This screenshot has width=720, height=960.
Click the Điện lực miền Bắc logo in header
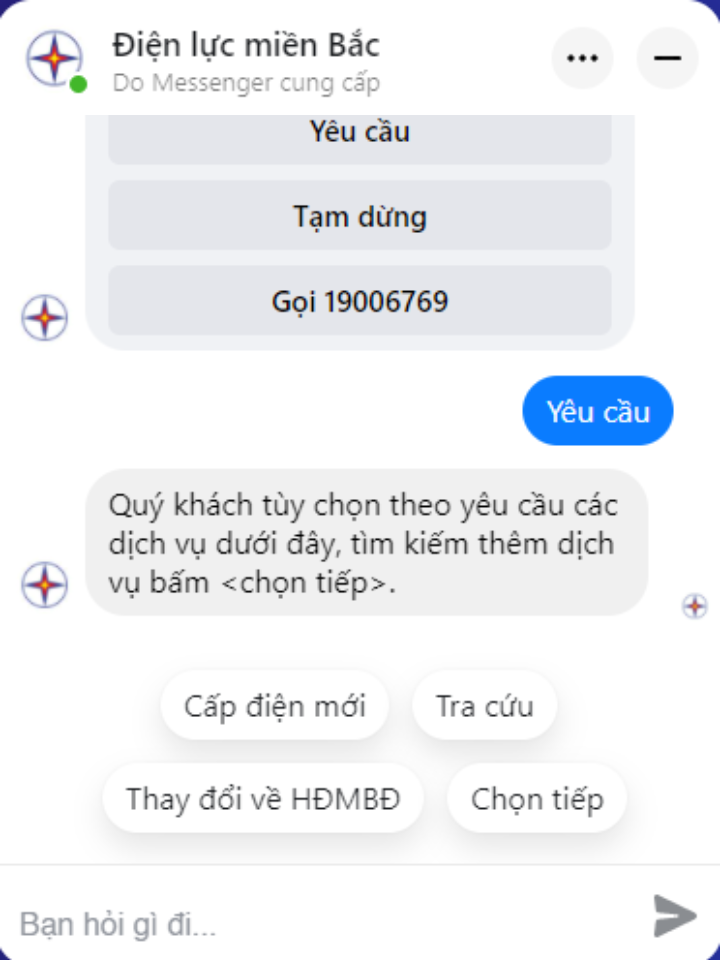(55, 57)
